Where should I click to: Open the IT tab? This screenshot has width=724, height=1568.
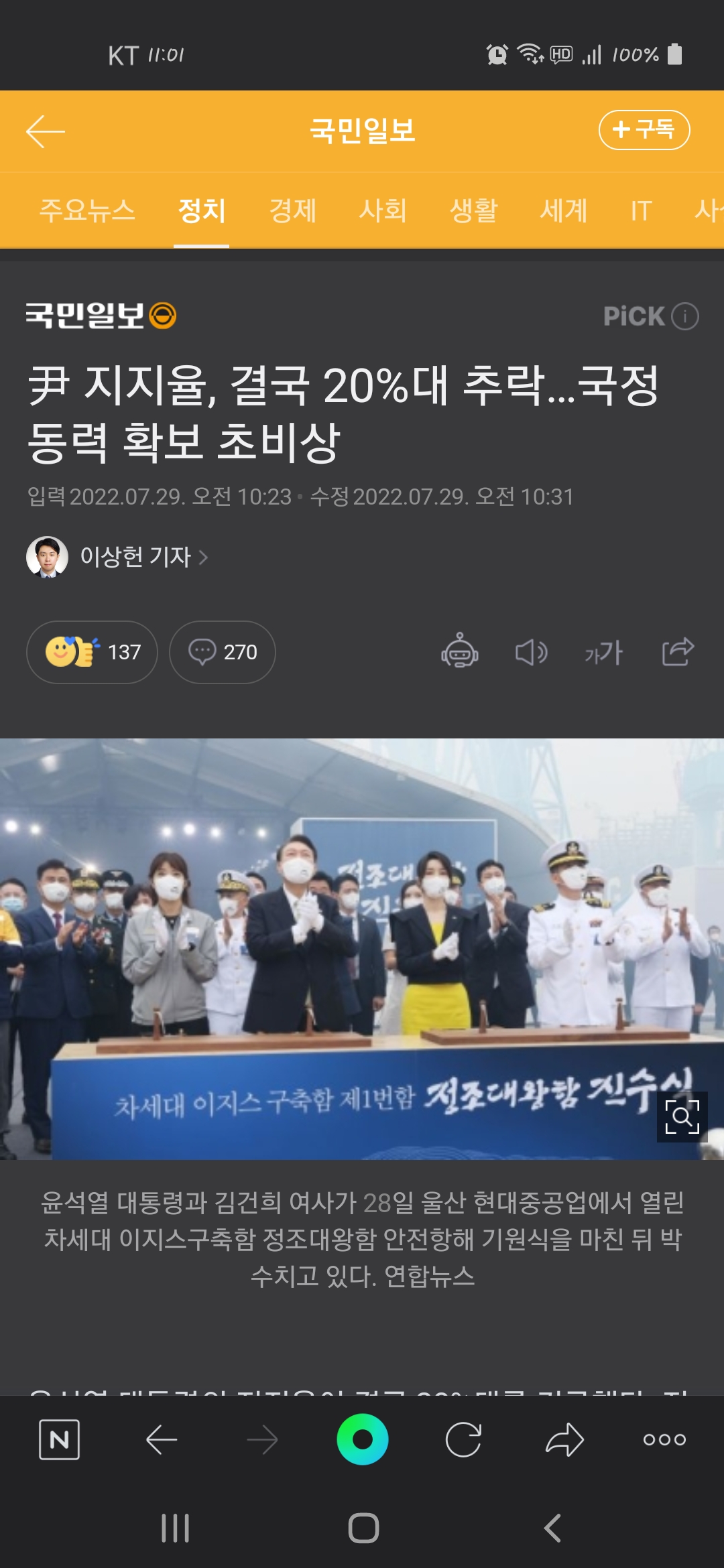[x=641, y=210]
